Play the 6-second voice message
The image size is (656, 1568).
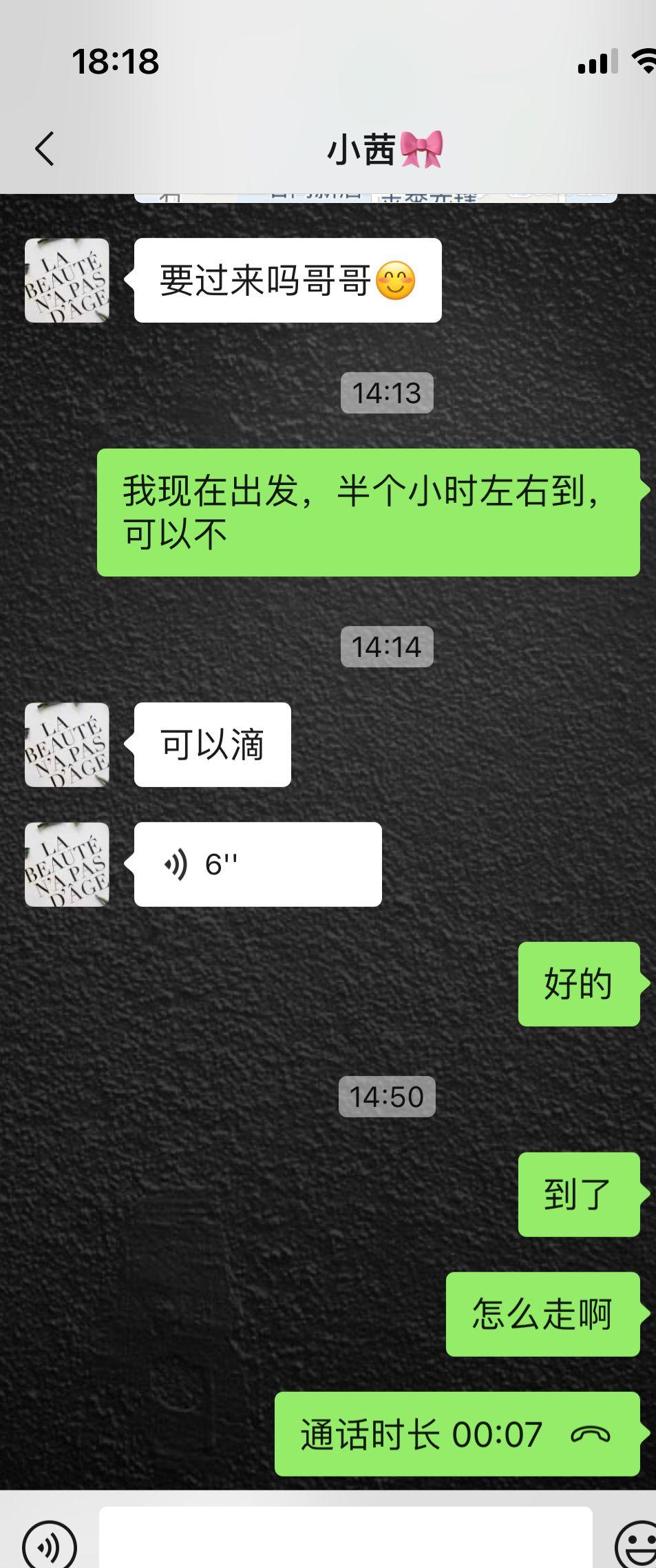pos(257,864)
